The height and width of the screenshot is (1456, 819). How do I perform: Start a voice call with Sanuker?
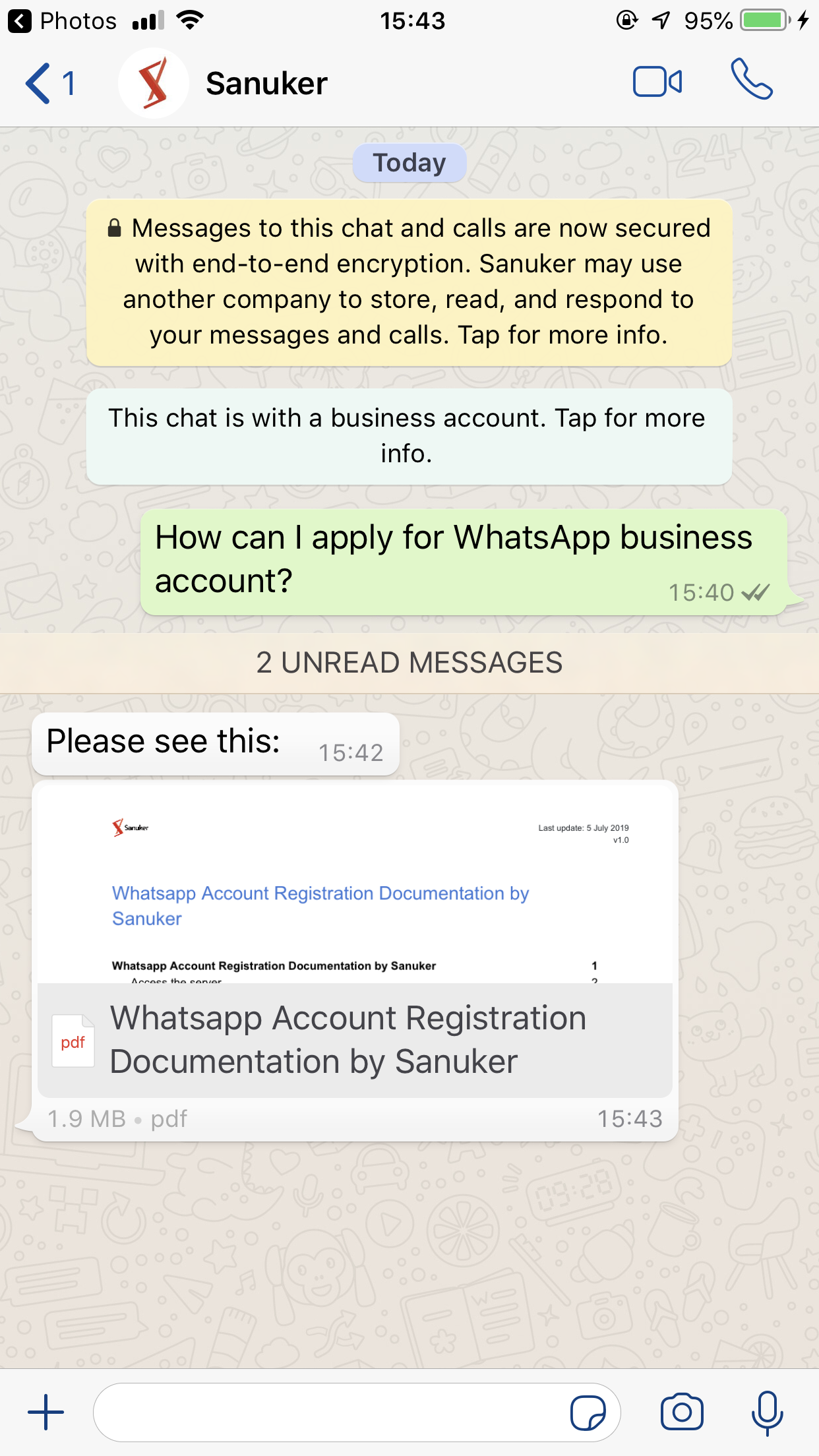click(751, 80)
